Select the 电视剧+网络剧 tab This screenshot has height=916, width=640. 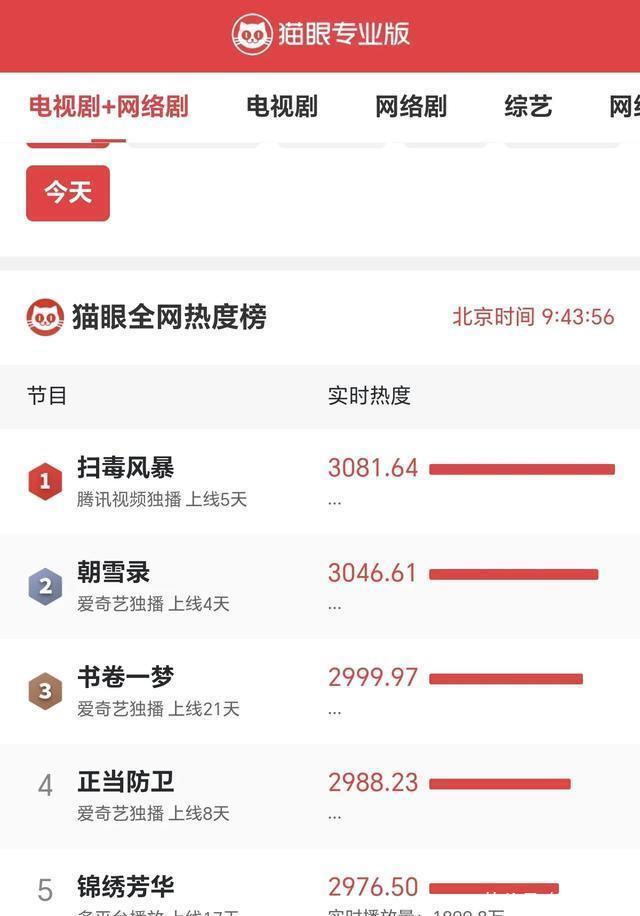tap(108, 107)
